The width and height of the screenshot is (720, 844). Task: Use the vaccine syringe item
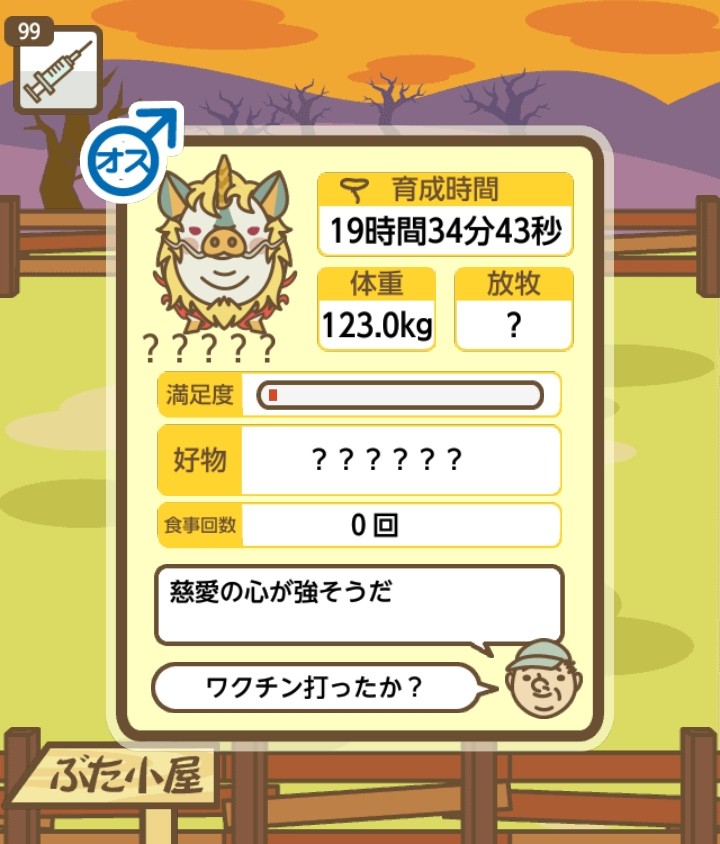coord(57,70)
